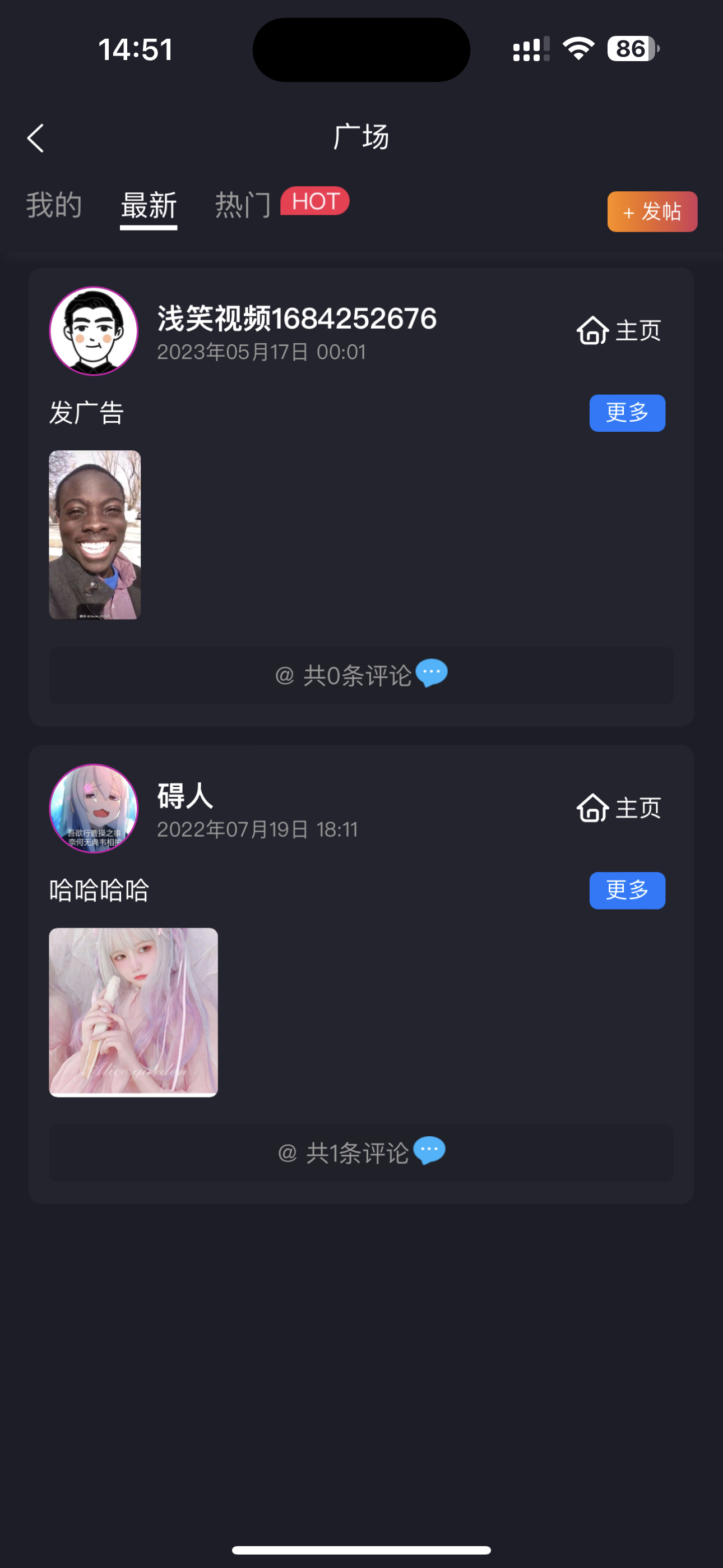Visit 主页 of user 碍人
The height and width of the screenshot is (1568, 723).
pos(618,808)
